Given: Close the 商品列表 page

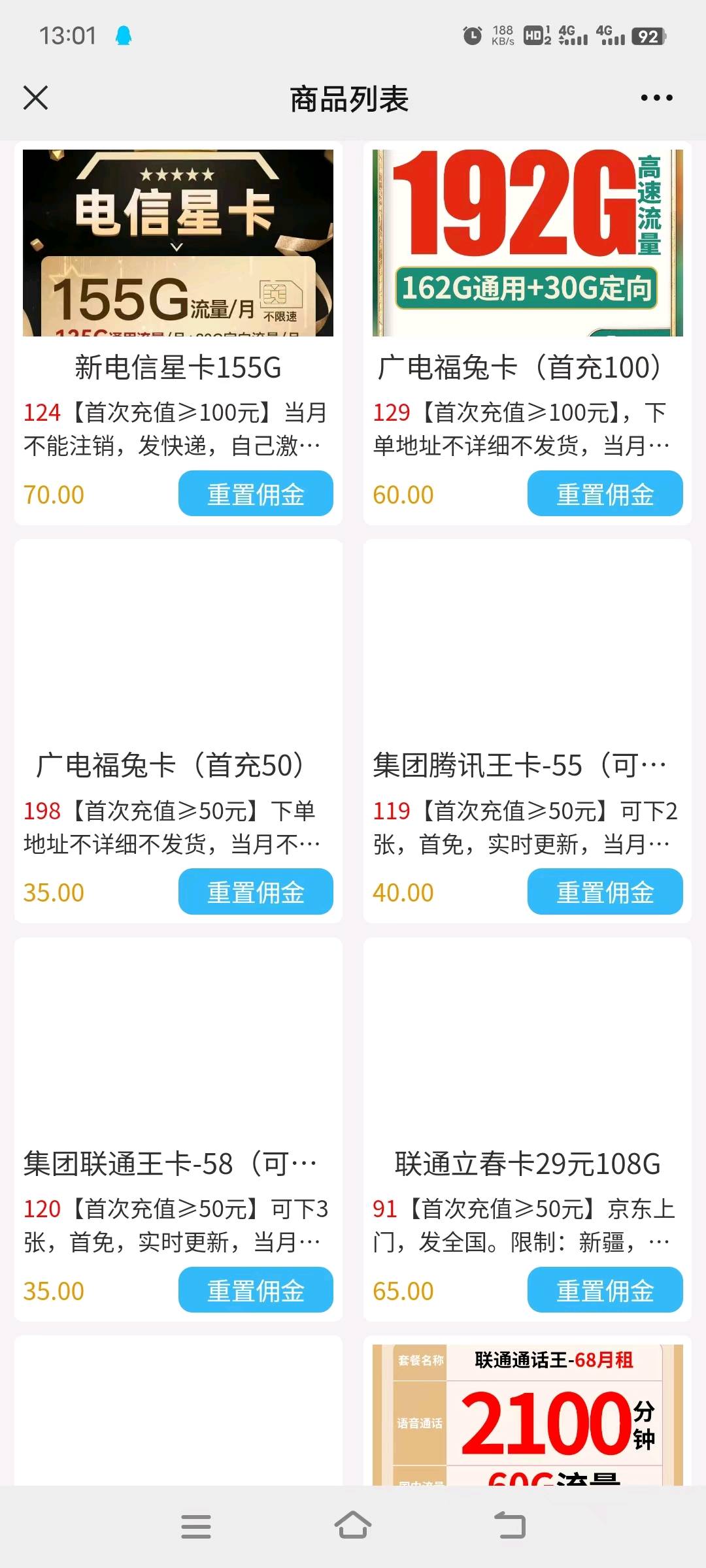Looking at the screenshot, I should [x=35, y=98].
